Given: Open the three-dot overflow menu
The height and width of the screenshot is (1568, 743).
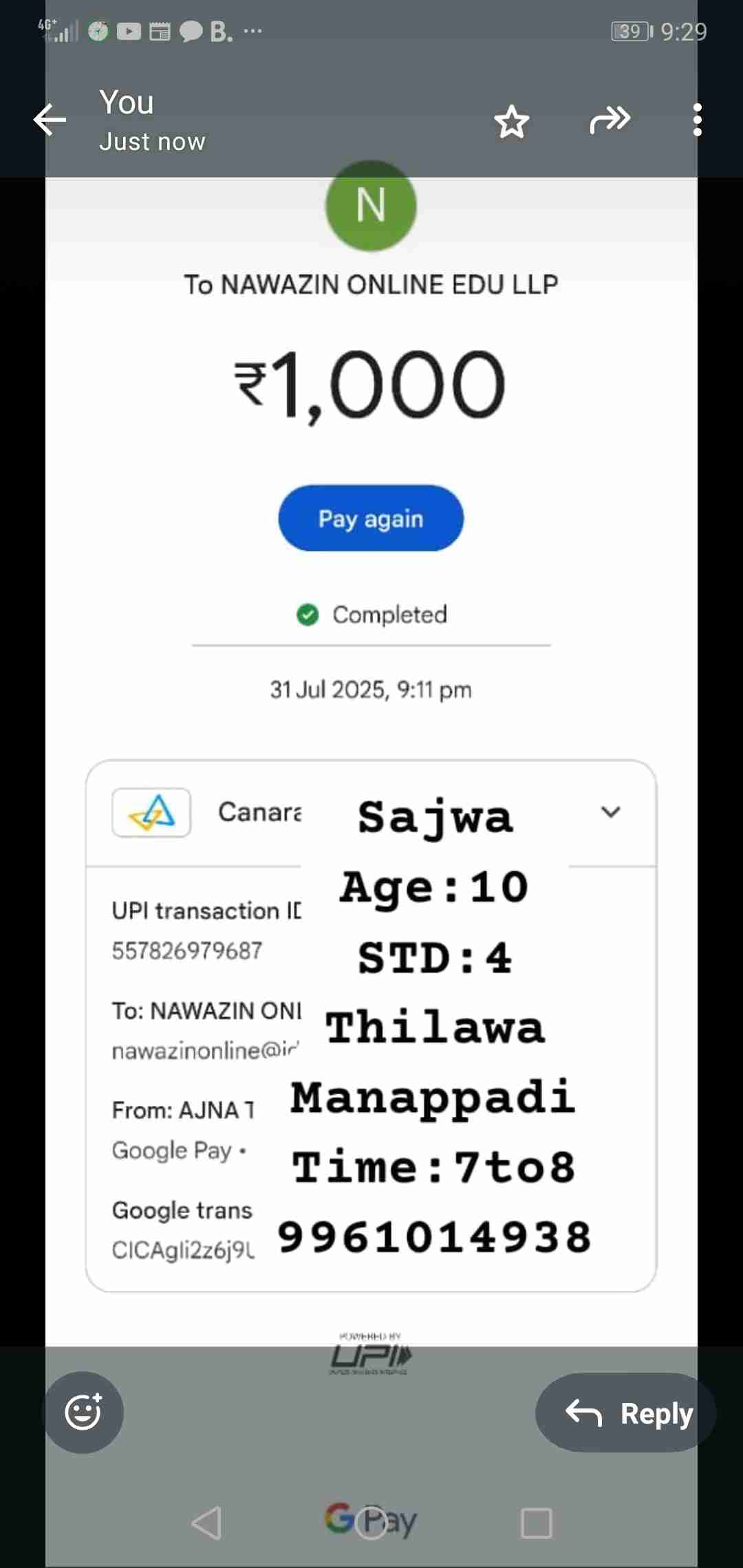Looking at the screenshot, I should 697,120.
